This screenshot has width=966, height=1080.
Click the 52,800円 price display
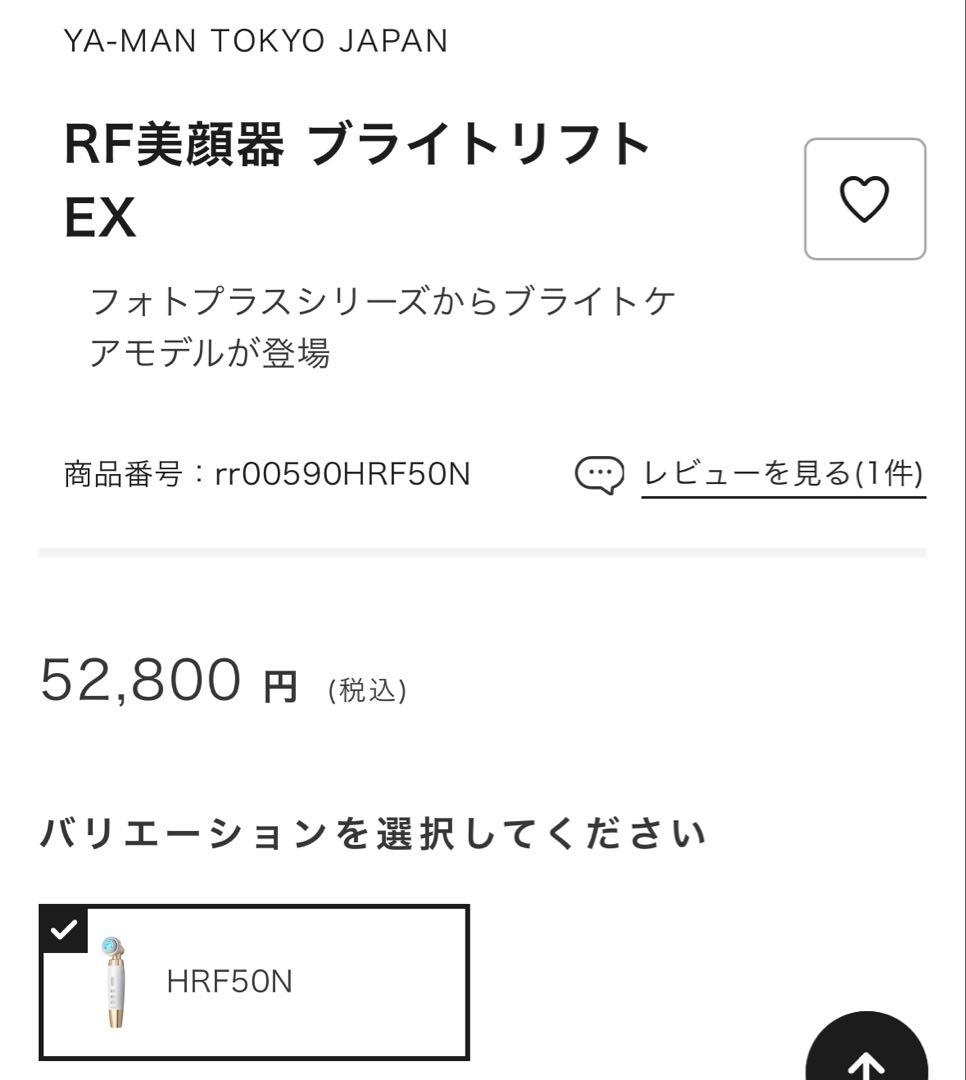(175, 682)
